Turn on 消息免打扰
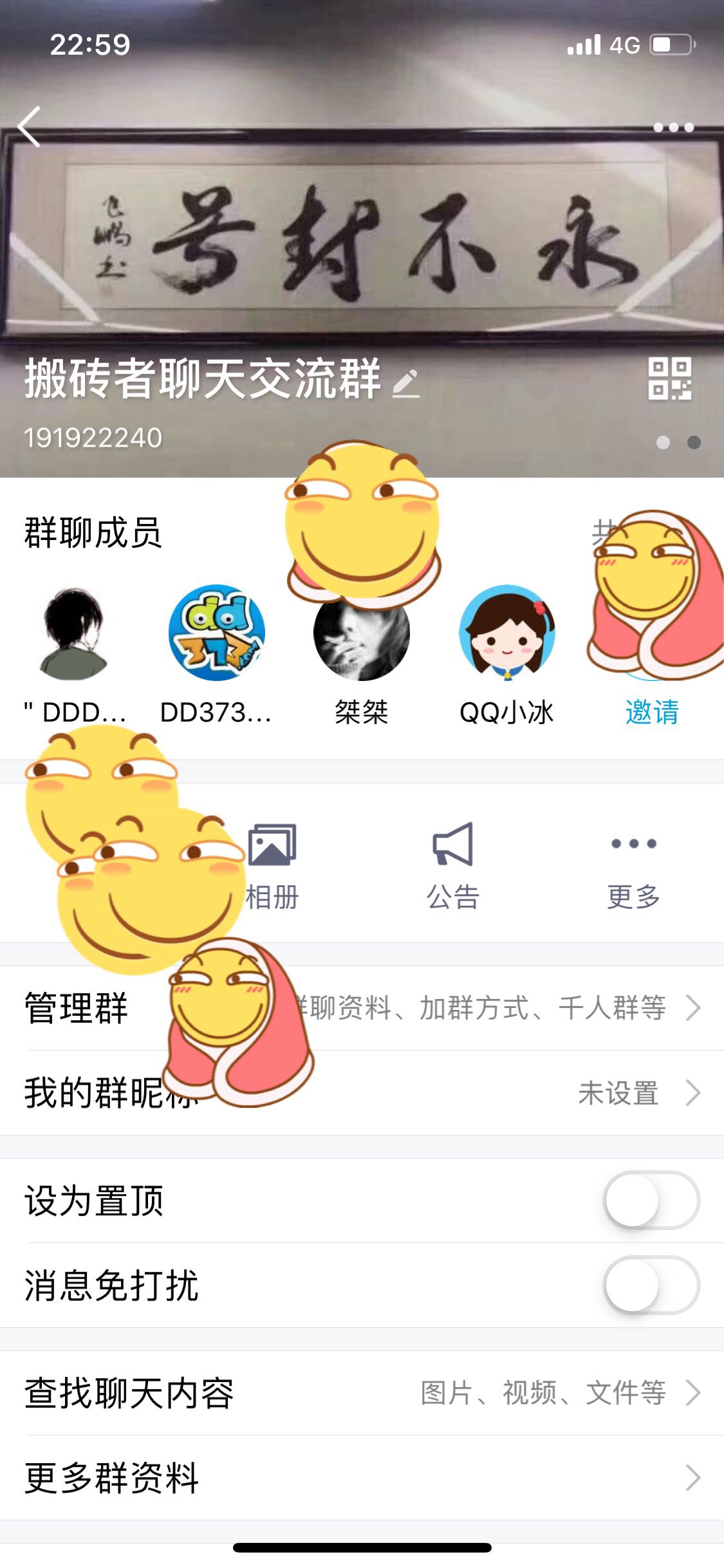724x1568 pixels. [x=651, y=1285]
